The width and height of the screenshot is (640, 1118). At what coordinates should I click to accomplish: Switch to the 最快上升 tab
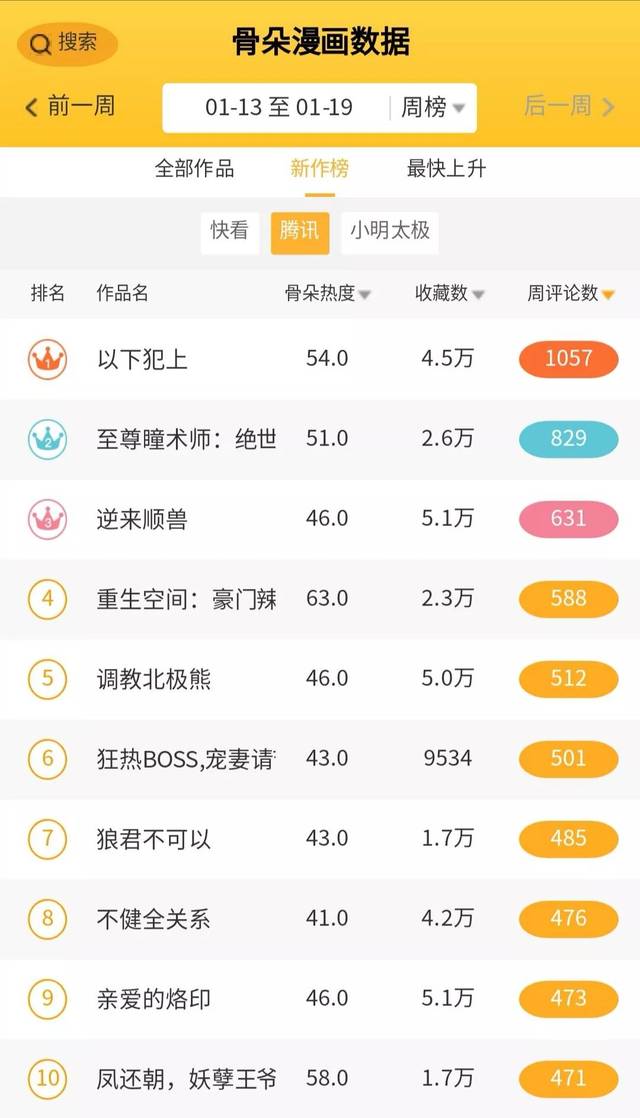click(x=446, y=169)
